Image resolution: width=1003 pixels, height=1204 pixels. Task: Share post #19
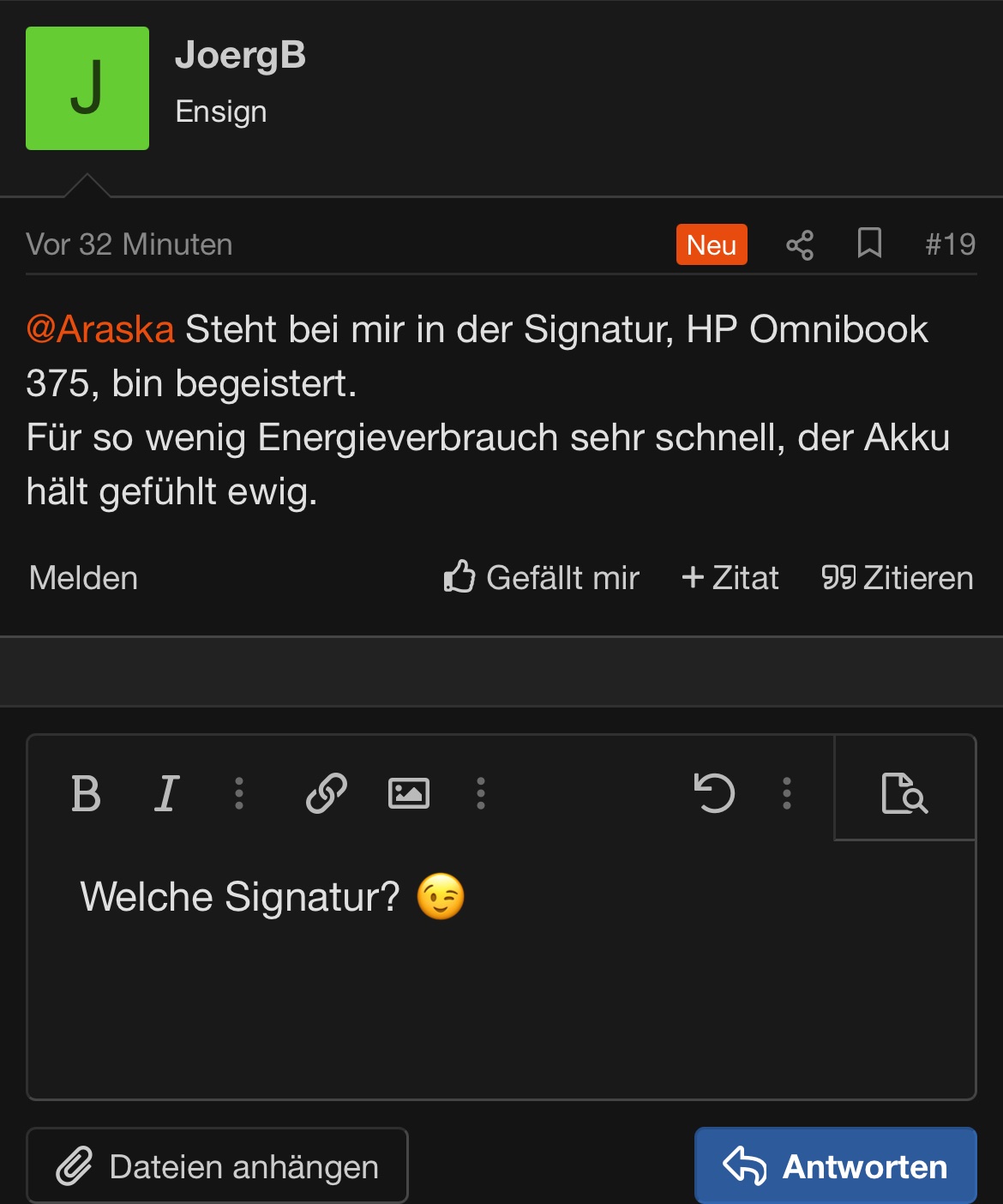(x=799, y=245)
